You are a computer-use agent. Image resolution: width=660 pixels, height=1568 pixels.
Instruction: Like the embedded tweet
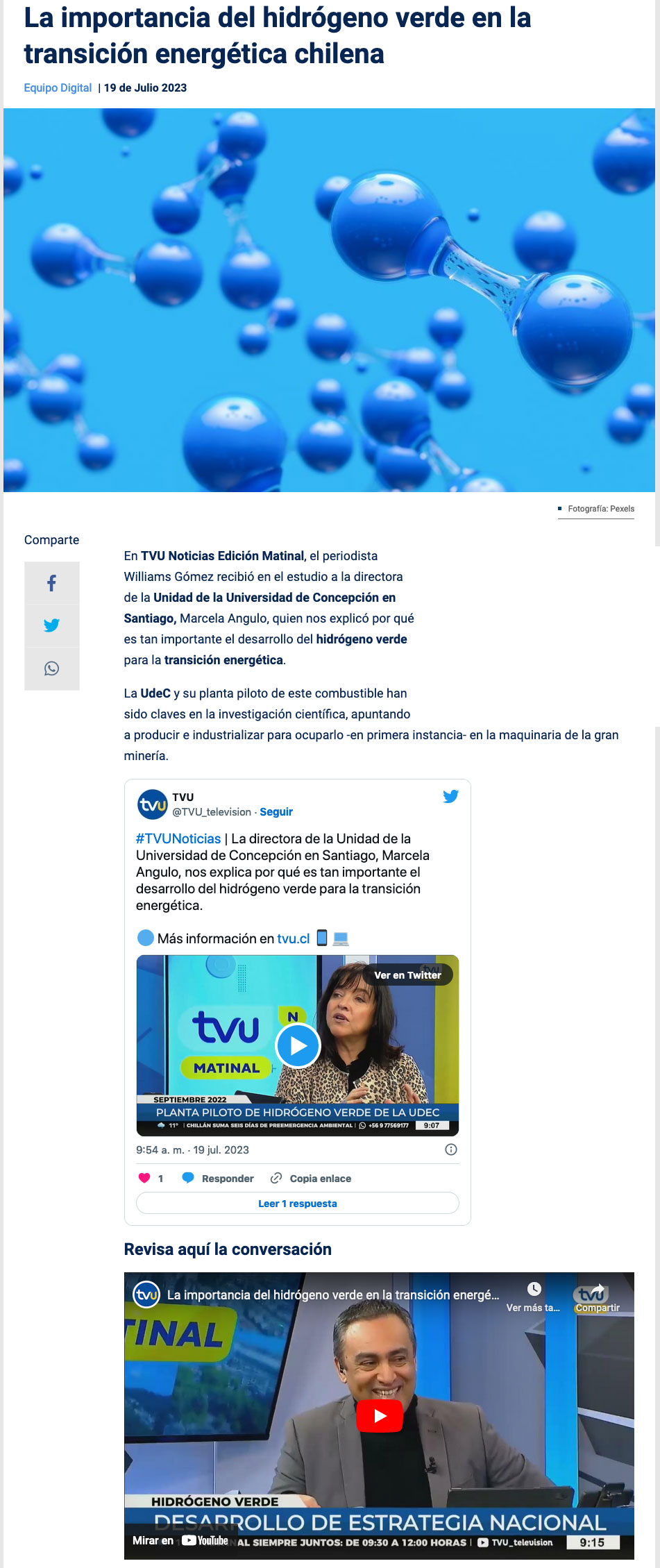[x=144, y=1178]
